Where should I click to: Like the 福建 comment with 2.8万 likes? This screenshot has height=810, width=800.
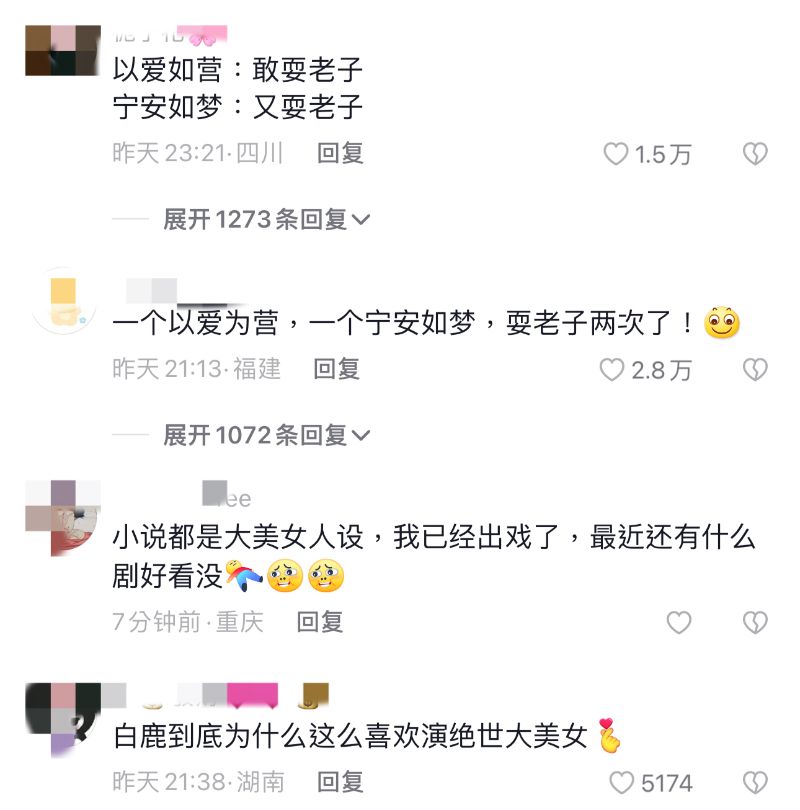[612, 370]
